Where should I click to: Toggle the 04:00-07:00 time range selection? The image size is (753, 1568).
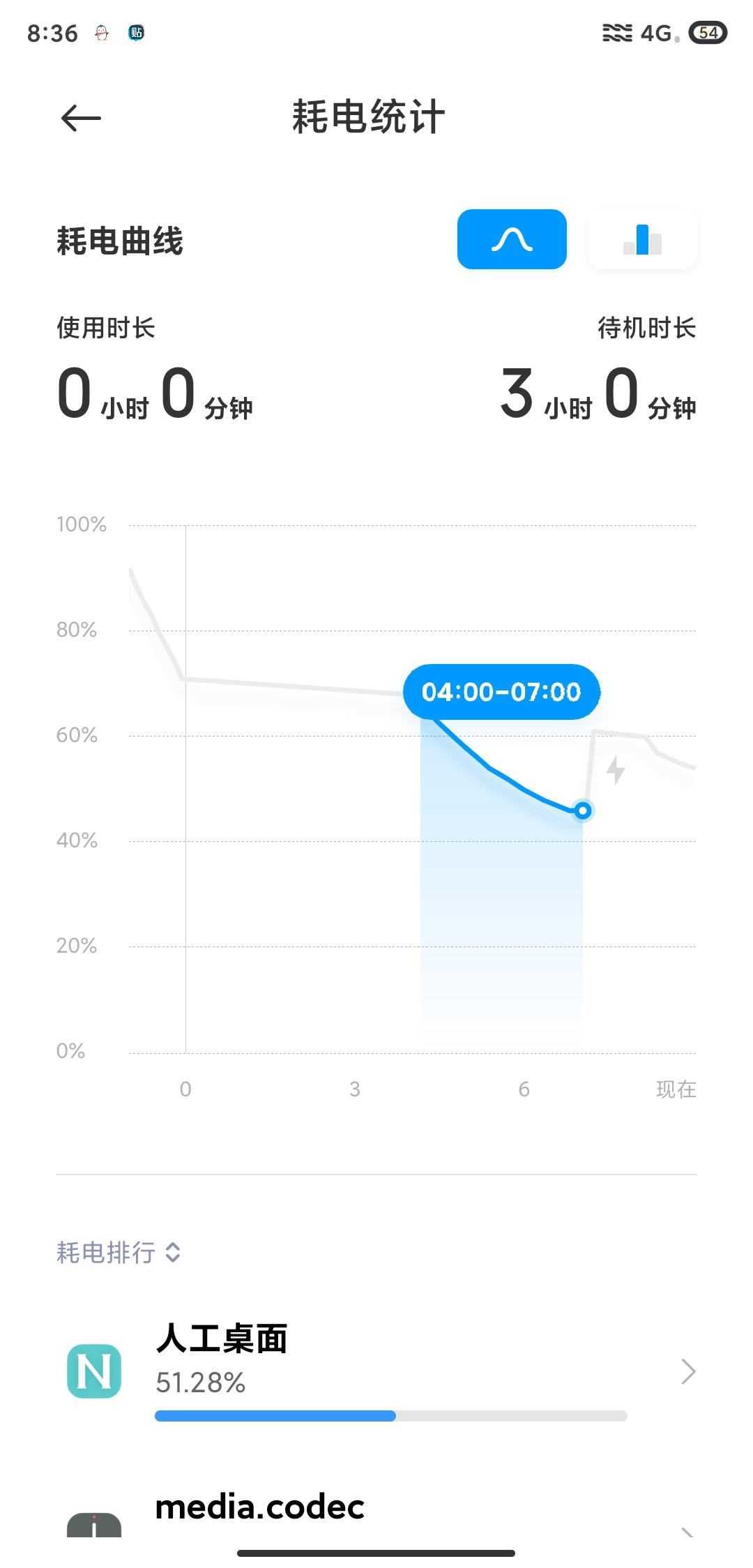tap(501, 692)
